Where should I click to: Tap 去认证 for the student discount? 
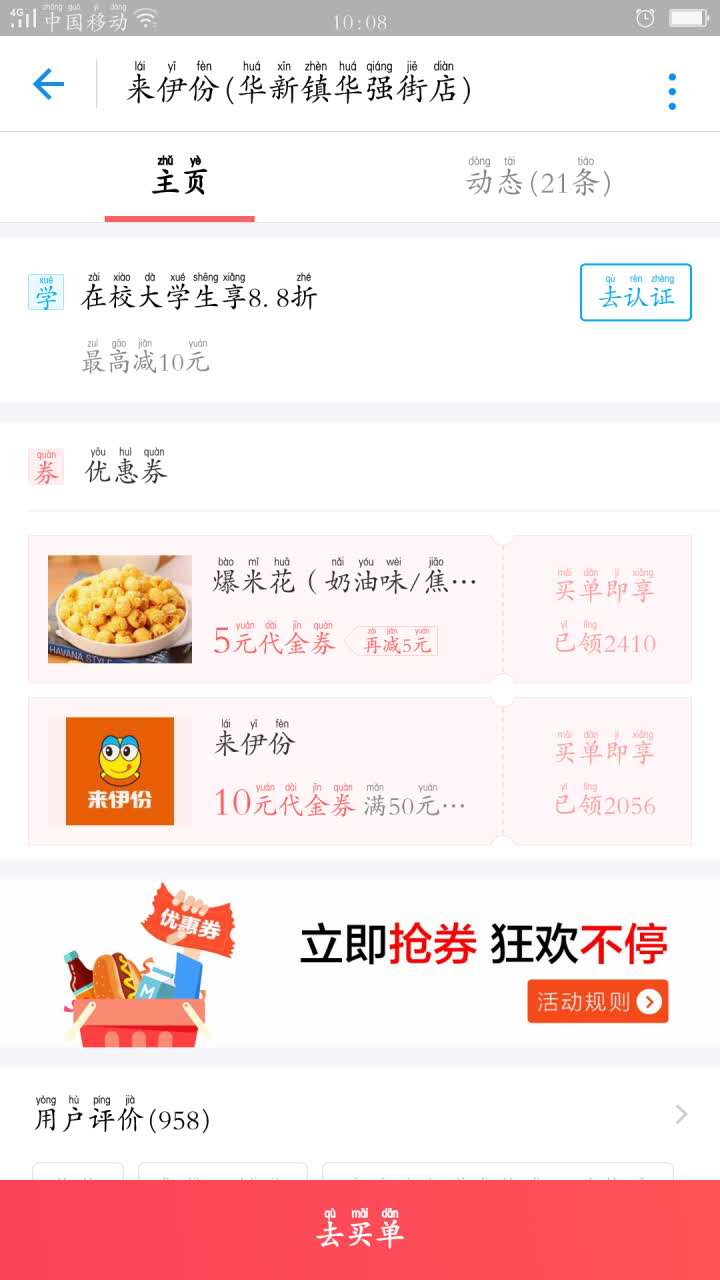pyautogui.click(x=636, y=292)
